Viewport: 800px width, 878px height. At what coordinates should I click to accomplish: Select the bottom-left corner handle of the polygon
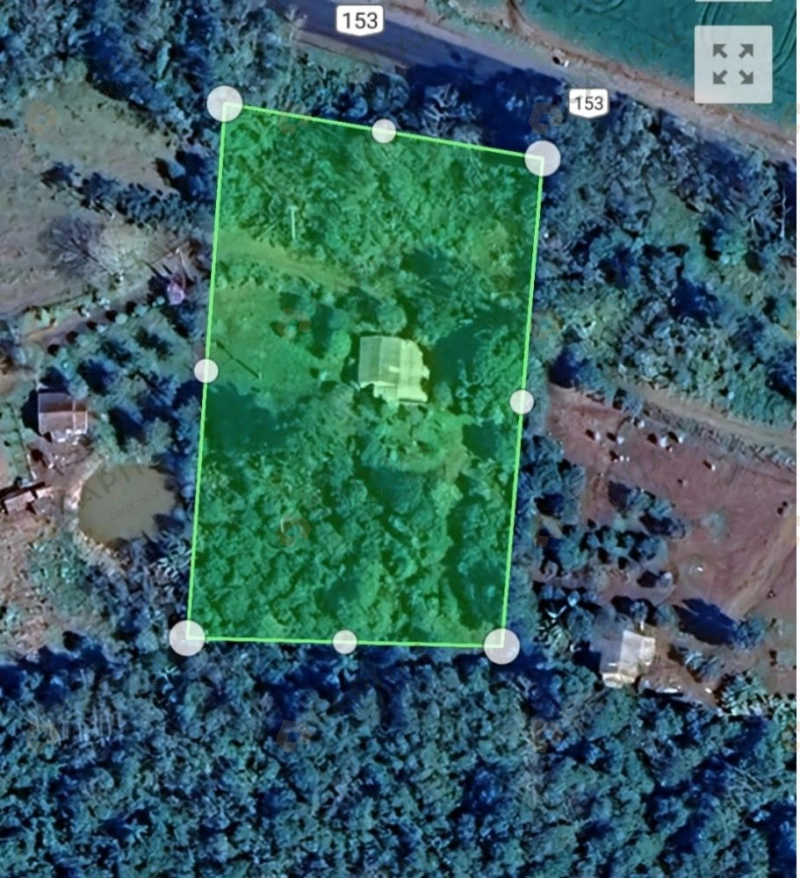point(187,637)
